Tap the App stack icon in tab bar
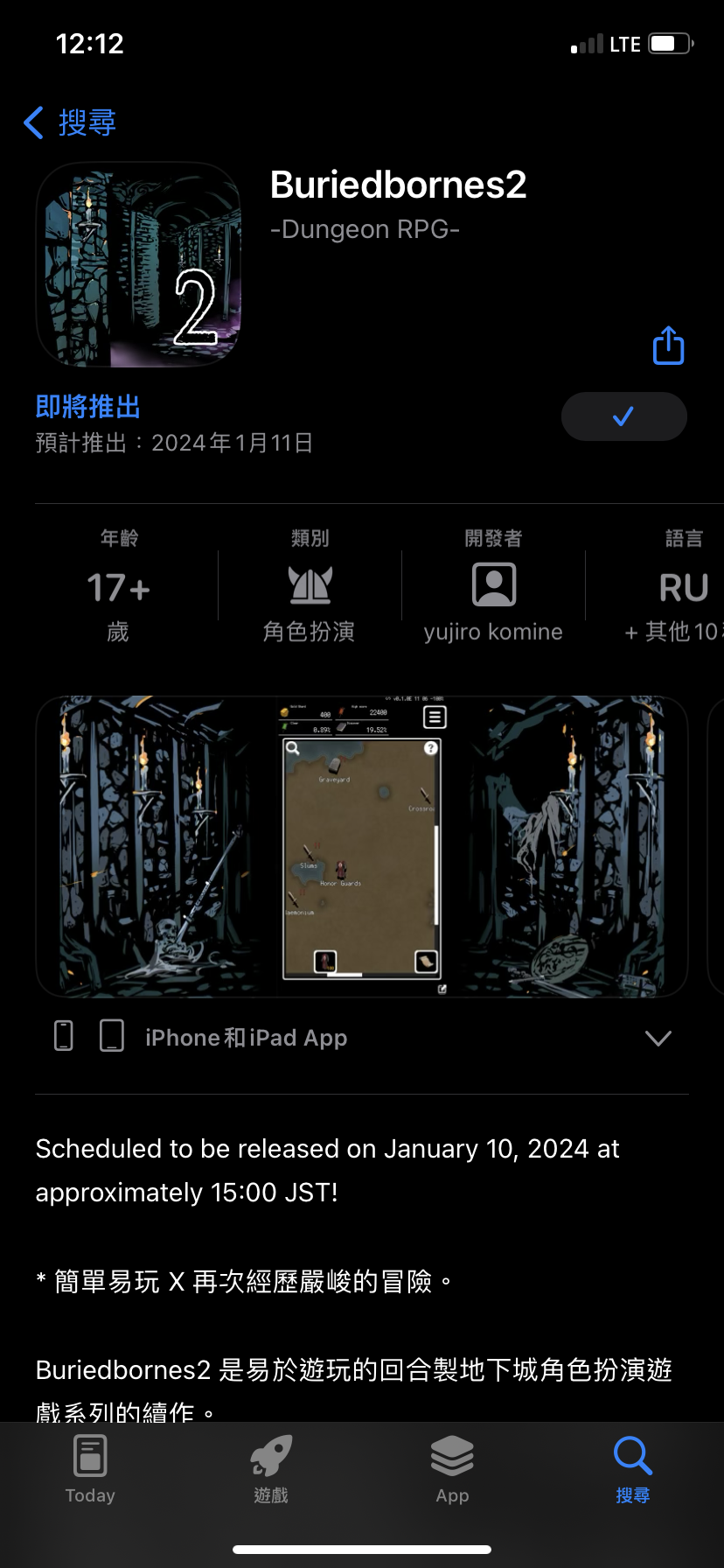724x1568 pixels. (452, 1455)
